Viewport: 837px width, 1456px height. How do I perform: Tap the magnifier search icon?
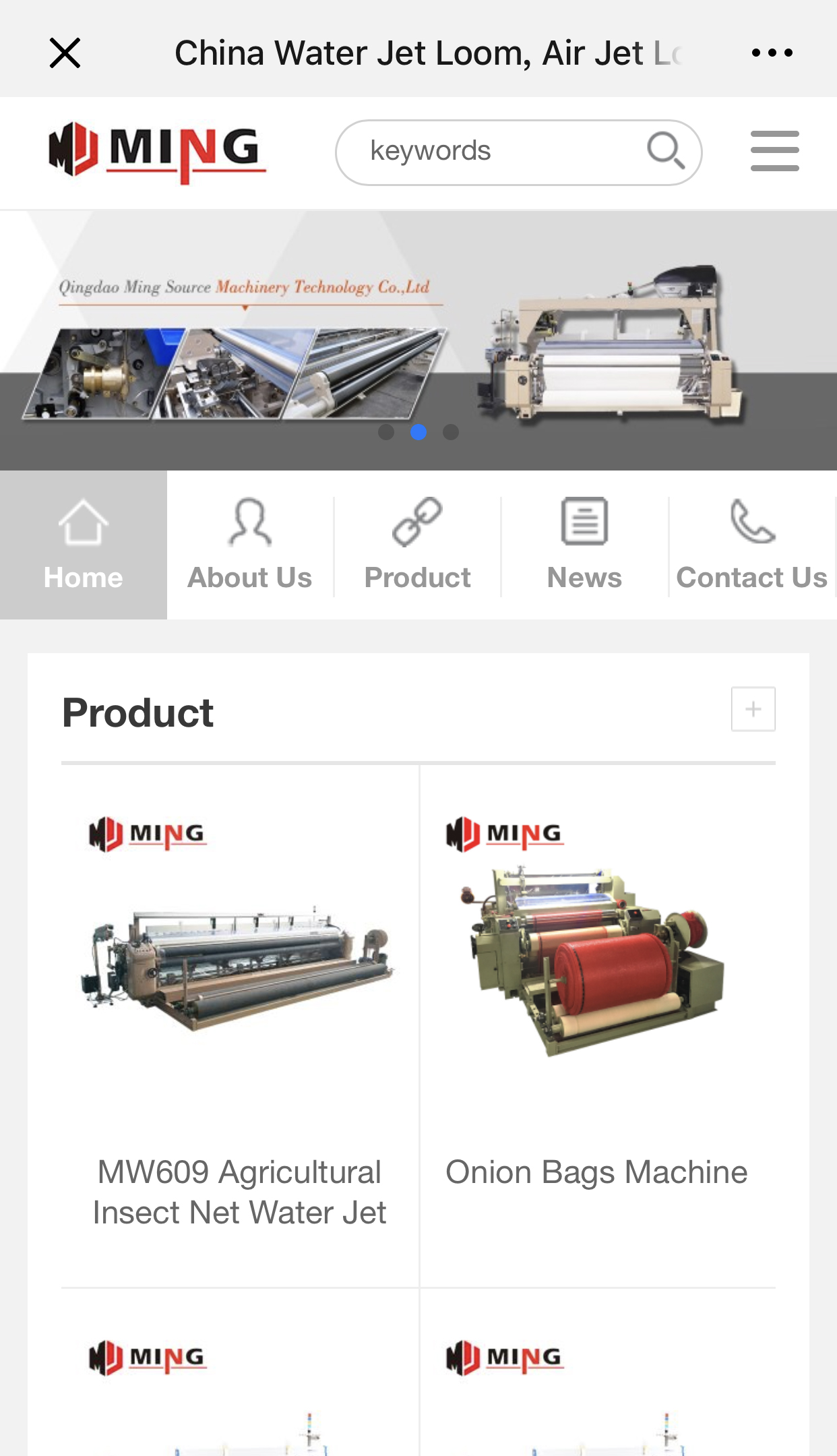click(x=666, y=150)
